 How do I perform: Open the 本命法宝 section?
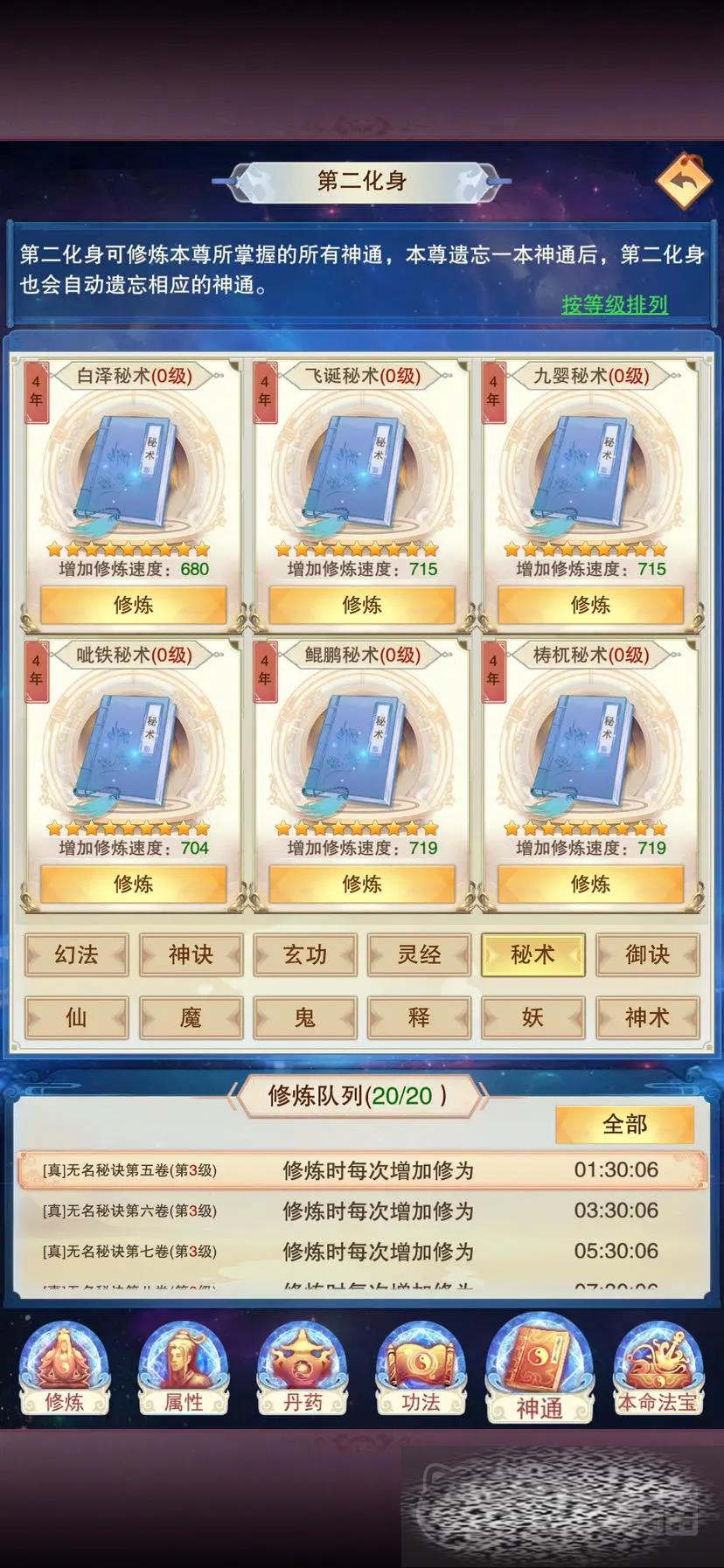(657, 1370)
